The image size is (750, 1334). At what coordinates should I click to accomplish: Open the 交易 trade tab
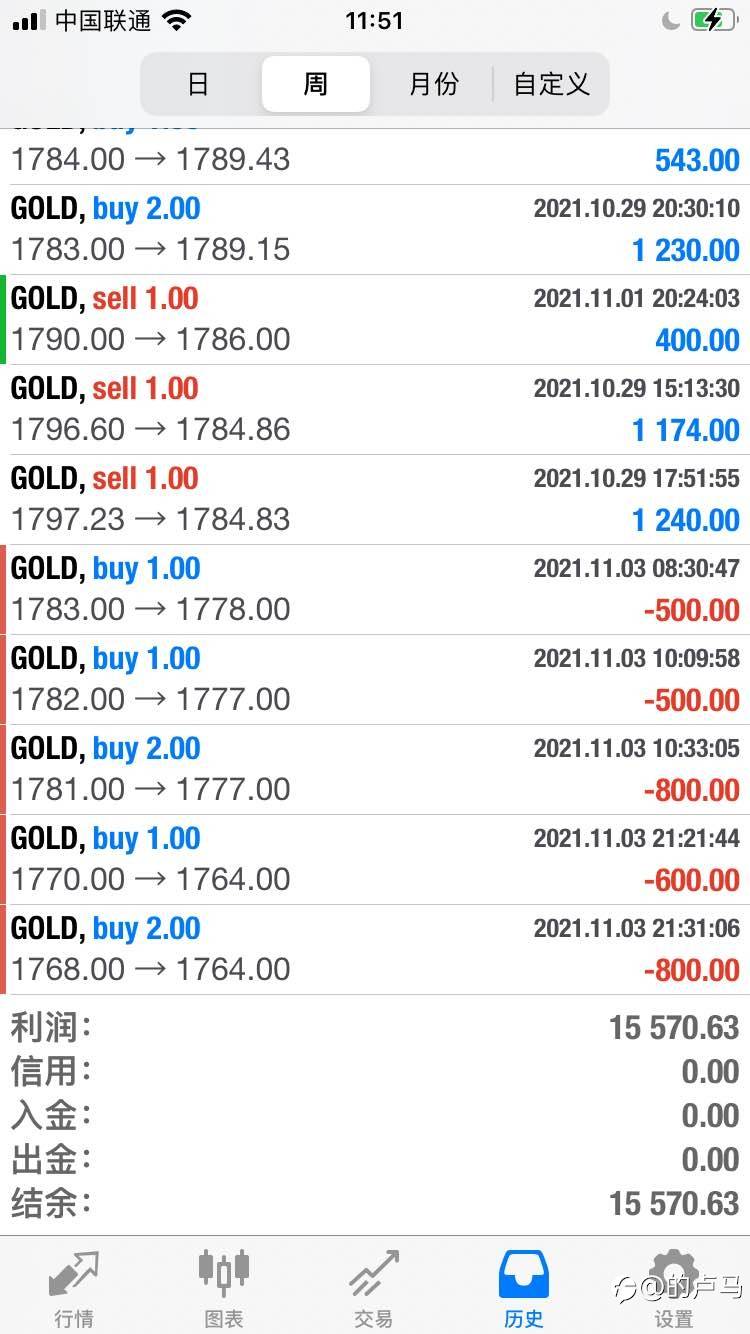pos(374,1287)
